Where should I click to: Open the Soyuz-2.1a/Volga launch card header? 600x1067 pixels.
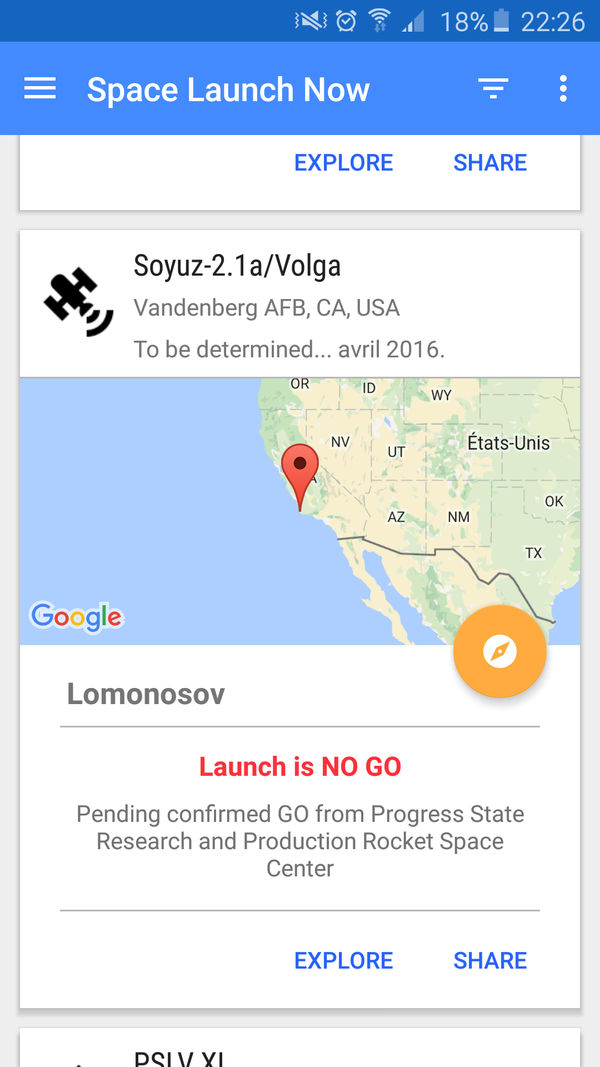click(300, 304)
